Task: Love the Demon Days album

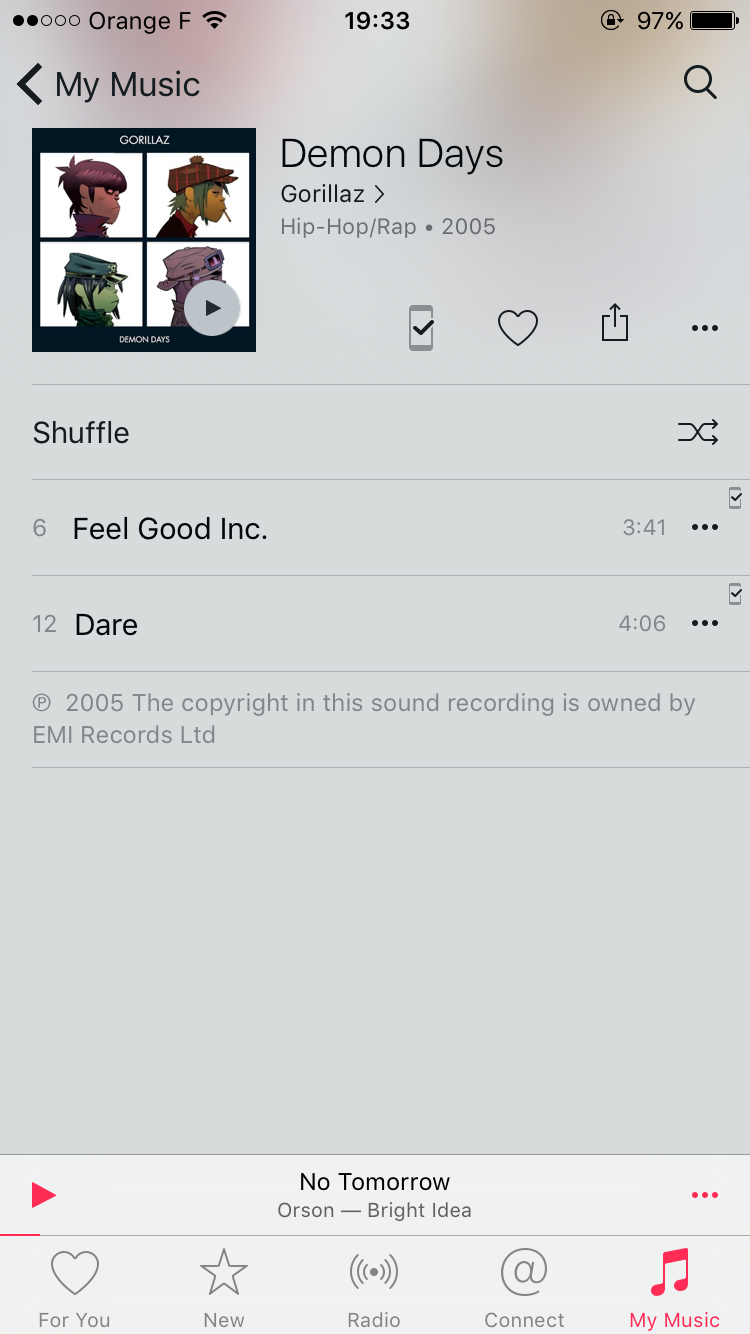Action: (518, 328)
